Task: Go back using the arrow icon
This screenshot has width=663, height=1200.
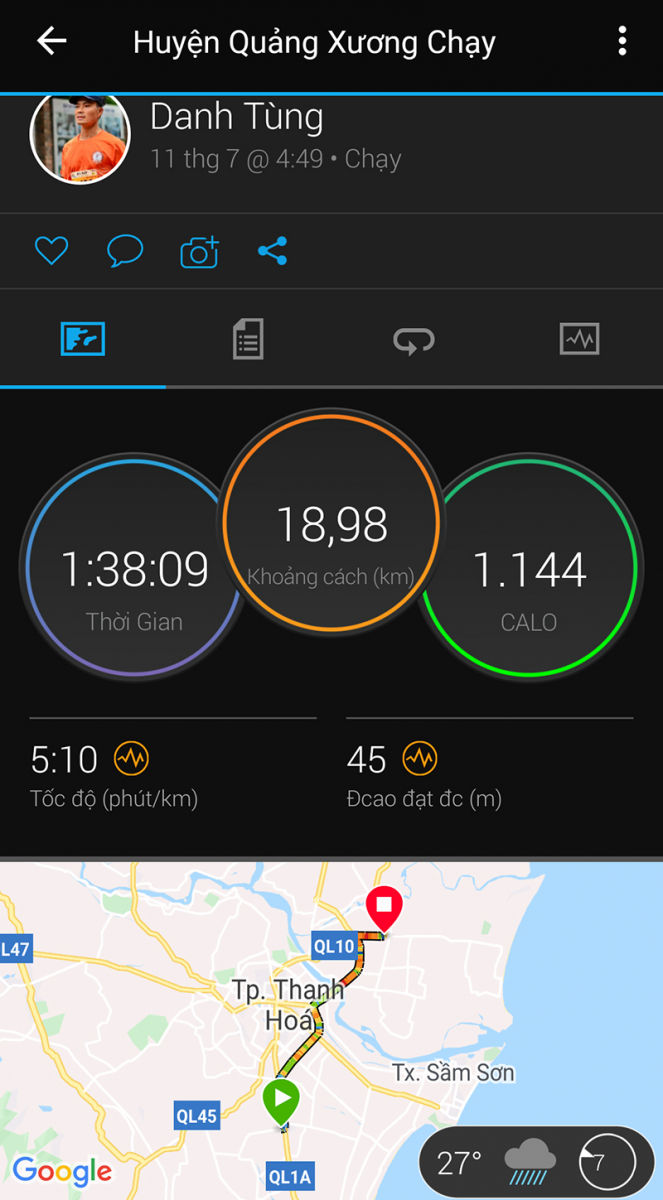Action: coord(51,41)
